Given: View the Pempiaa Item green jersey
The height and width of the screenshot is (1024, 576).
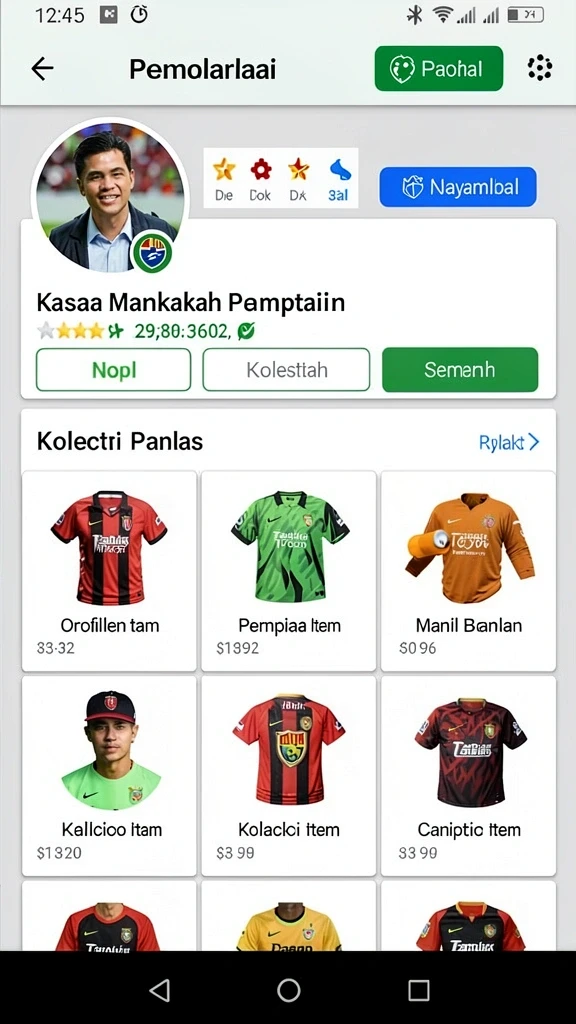Looking at the screenshot, I should (289, 571).
